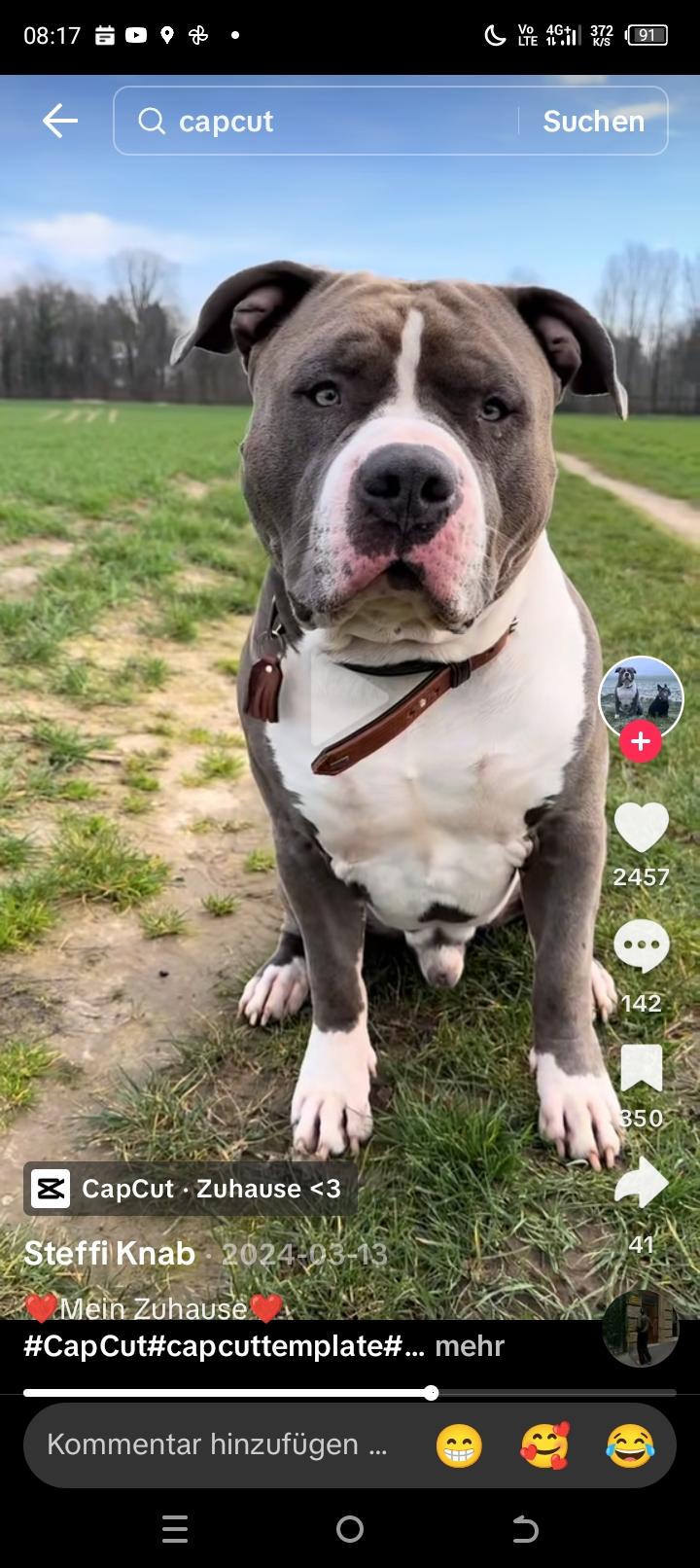The height and width of the screenshot is (1568, 700).
Task: Open the comments with 142 replies
Action: (x=642, y=947)
